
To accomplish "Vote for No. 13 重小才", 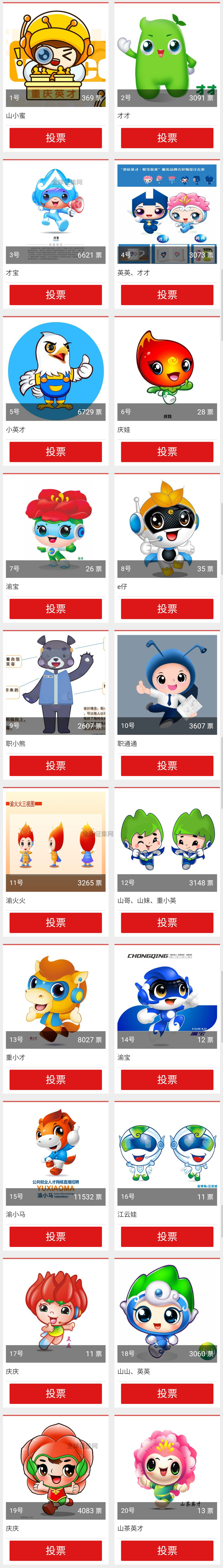I will click(x=55, y=1080).
